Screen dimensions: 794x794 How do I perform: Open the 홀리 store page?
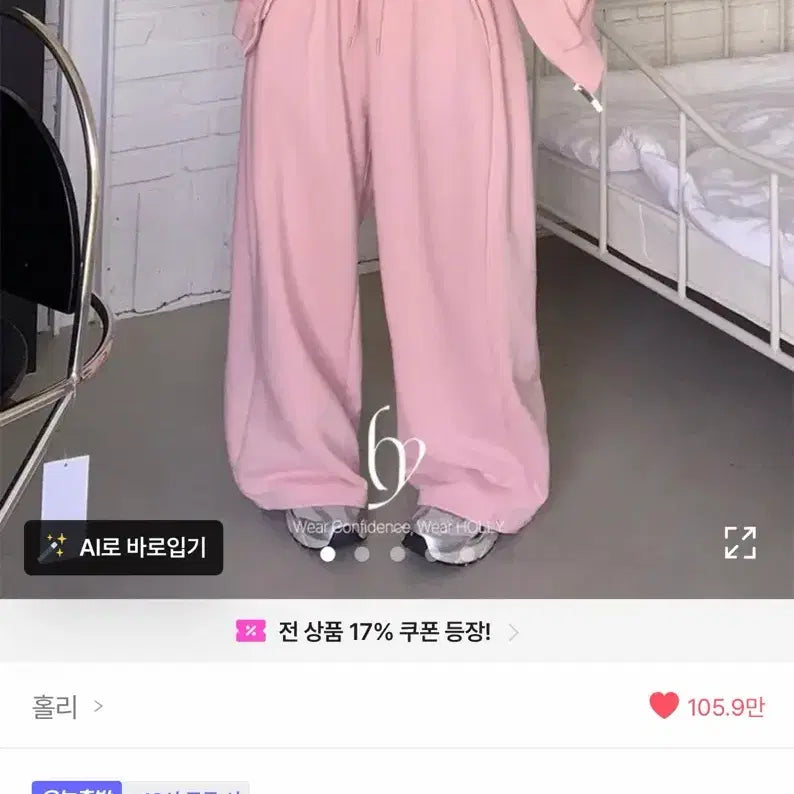(x=67, y=706)
